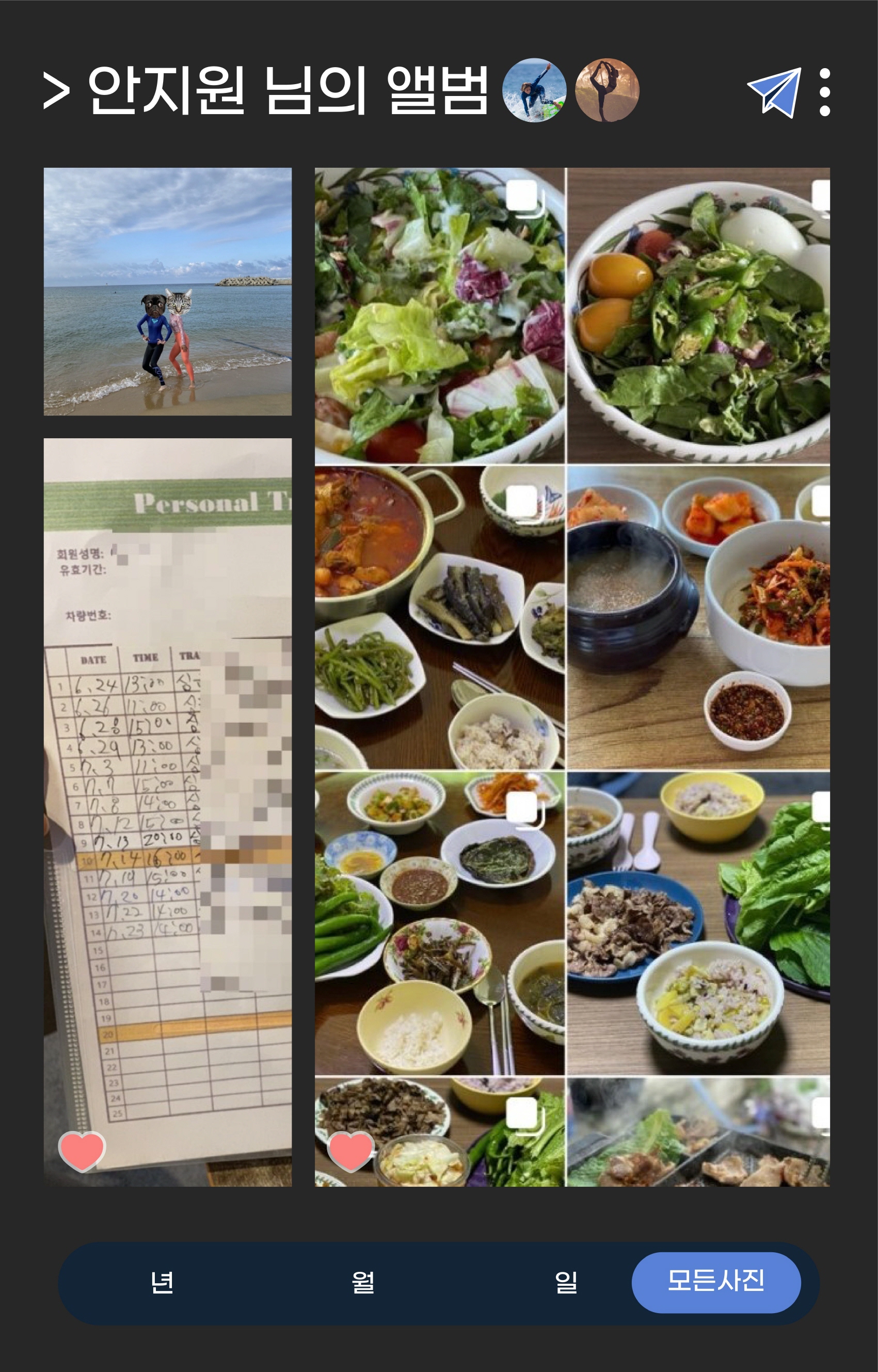Open the beach photo with dog and cat heads
Viewport: 878px width, 1372px height.
coord(168,291)
